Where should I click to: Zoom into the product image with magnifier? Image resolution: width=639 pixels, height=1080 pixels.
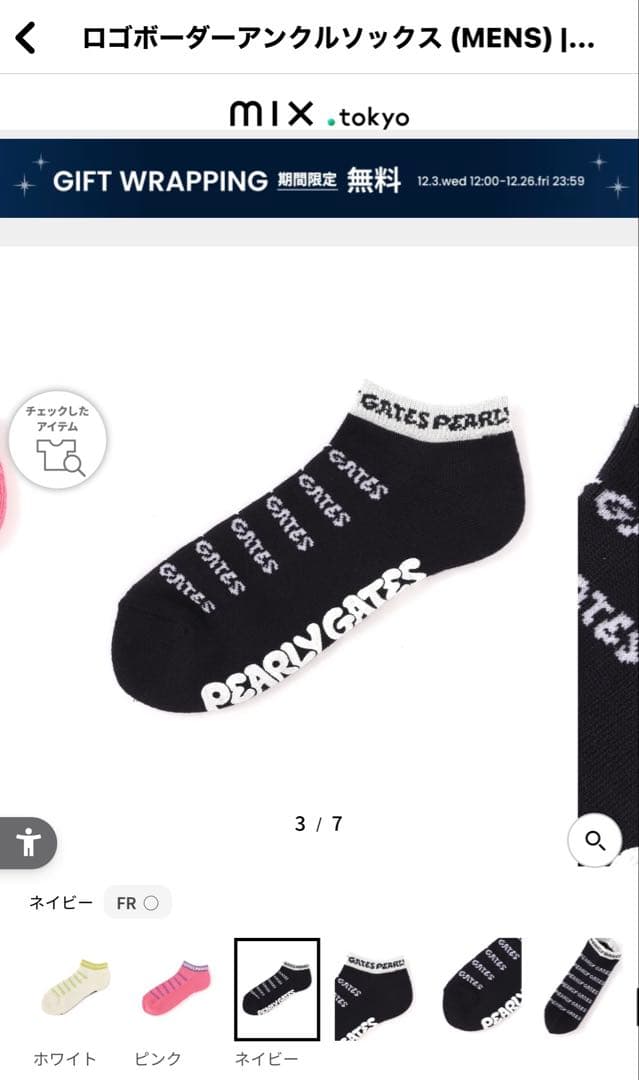[x=595, y=841]
